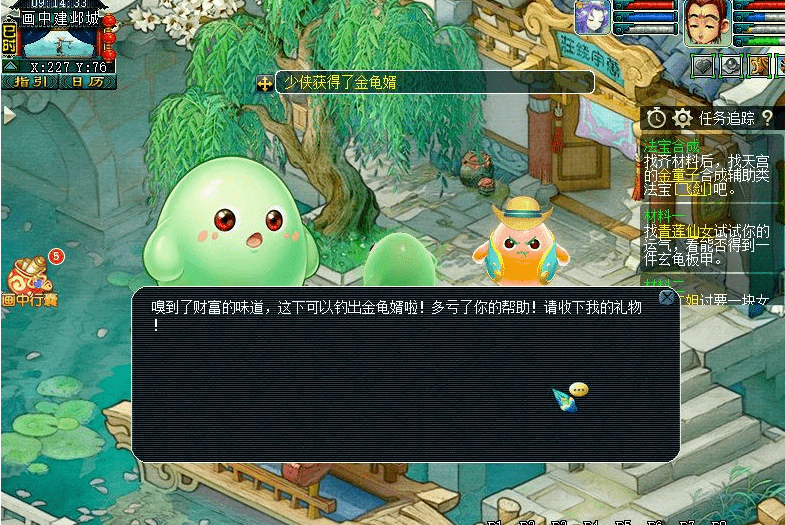Open the 指引 guide button
The image size is (785, 525).
(x=29, y=82)
